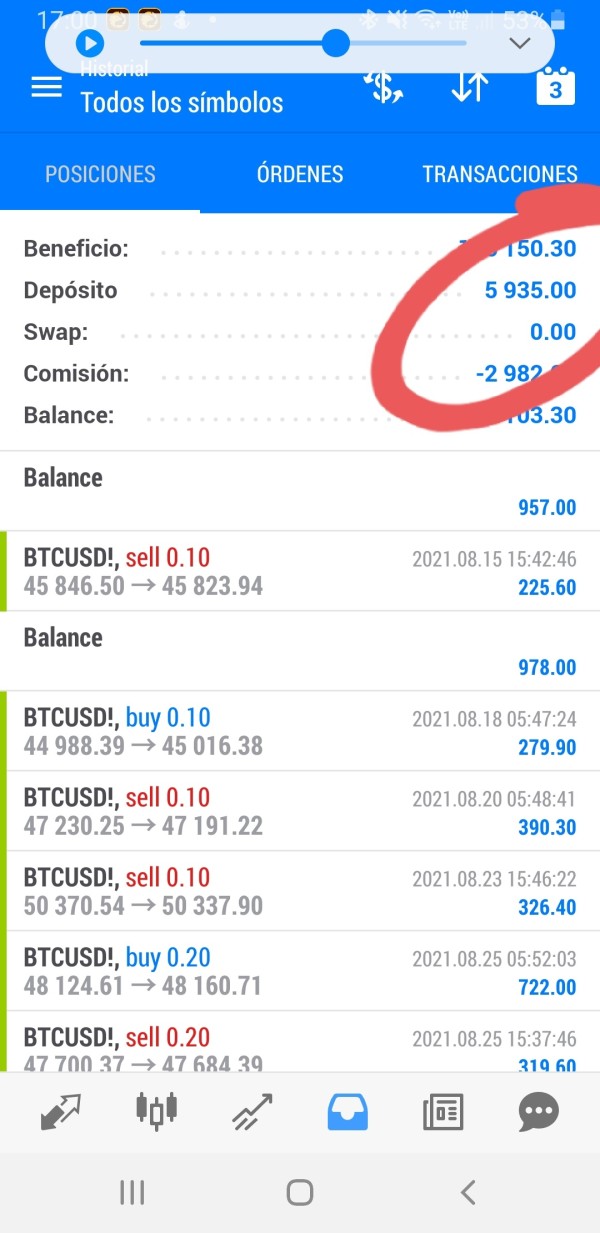Expand the floating player chevron

[519, 43]
